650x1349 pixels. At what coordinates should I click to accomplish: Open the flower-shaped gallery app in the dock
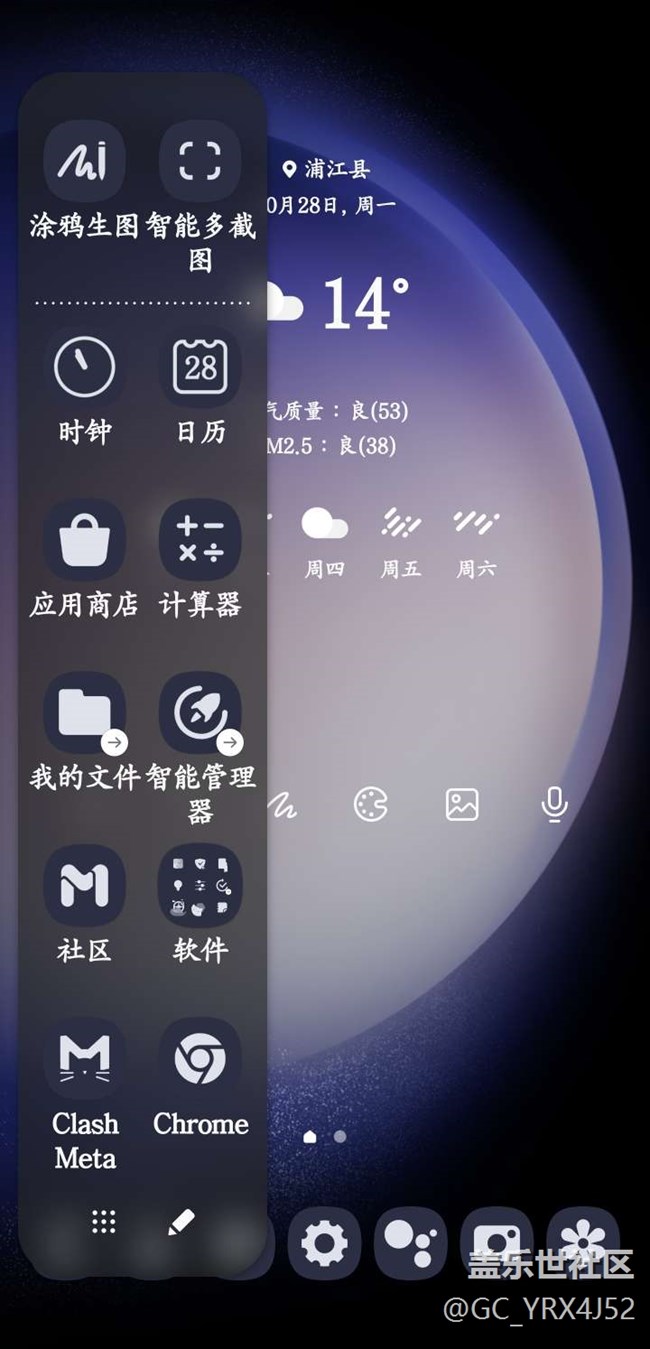pos(584,1245)
